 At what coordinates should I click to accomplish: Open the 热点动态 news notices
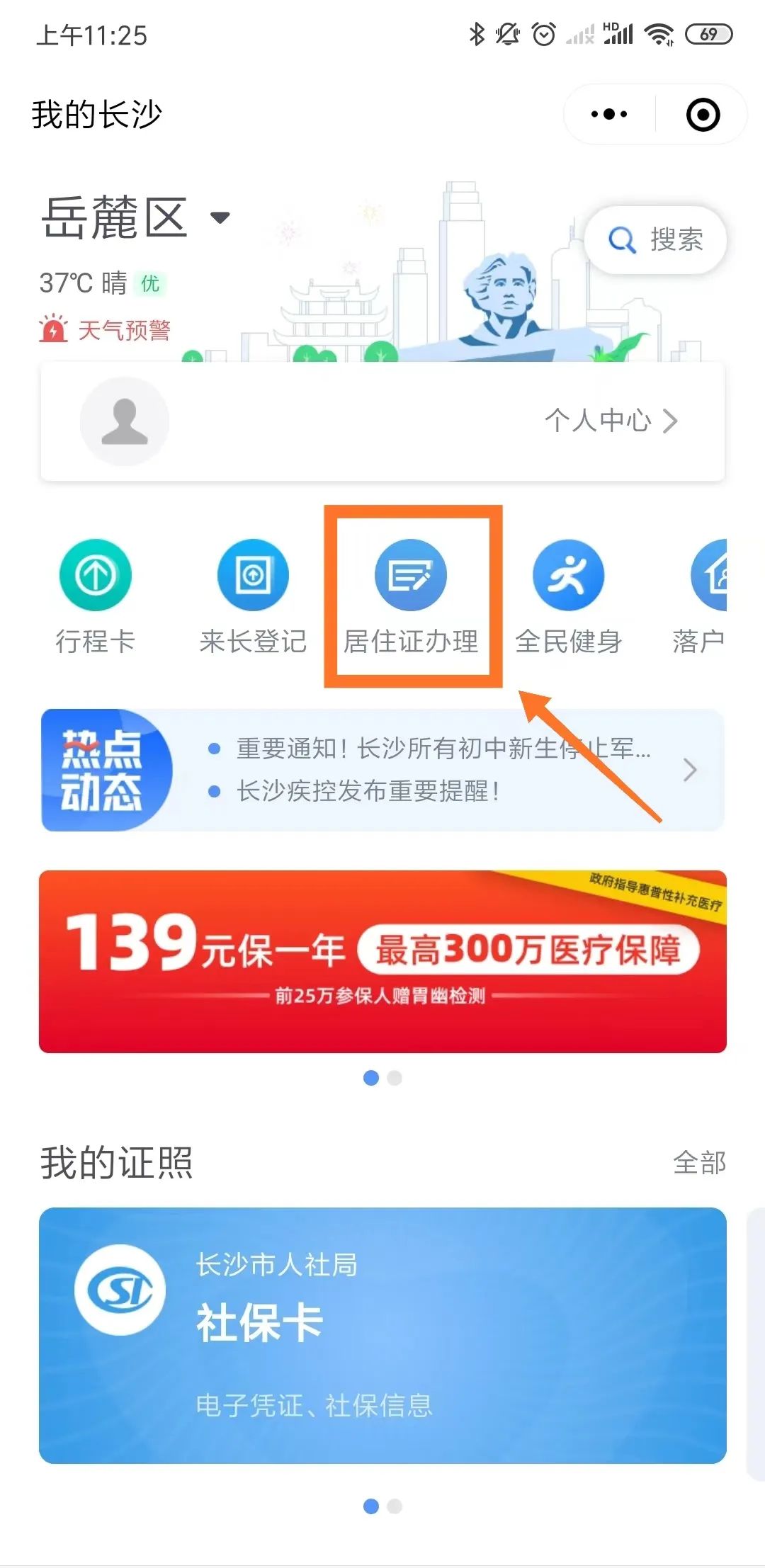pyautogui.click(x=382, y=770)
